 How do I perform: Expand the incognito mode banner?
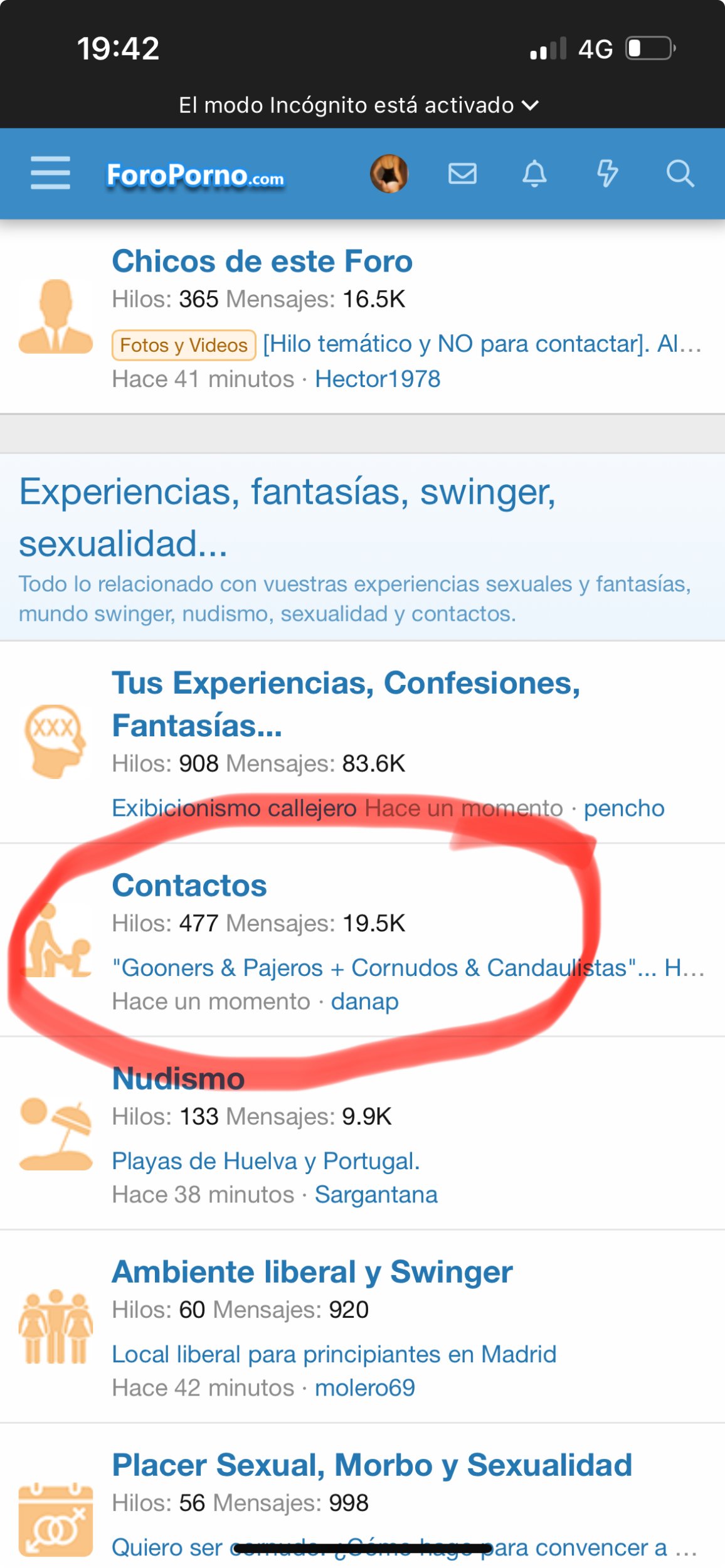click(359, 105)
